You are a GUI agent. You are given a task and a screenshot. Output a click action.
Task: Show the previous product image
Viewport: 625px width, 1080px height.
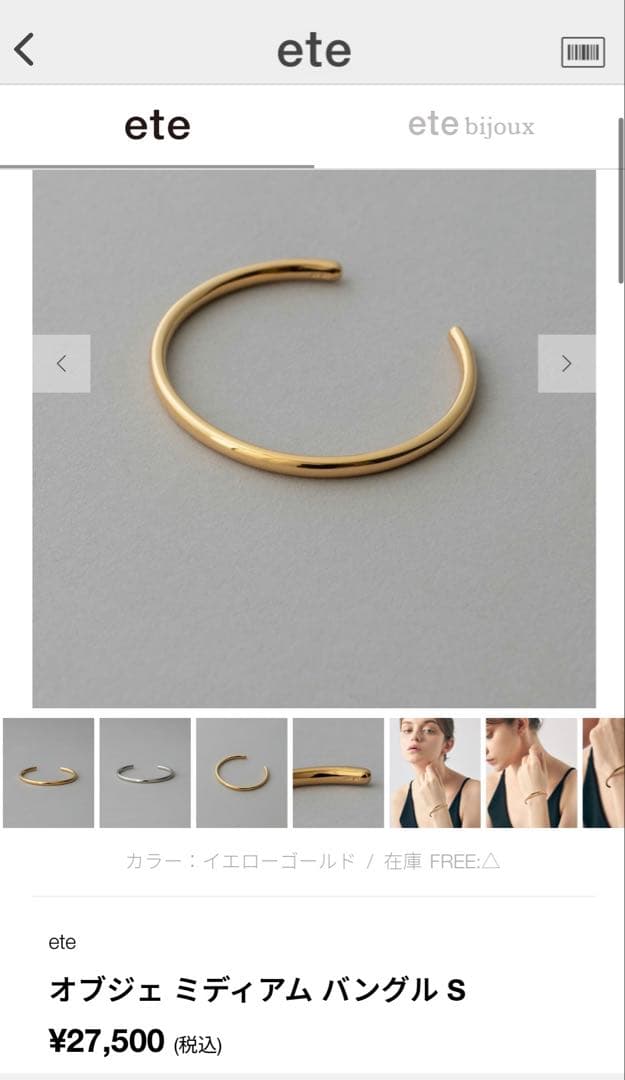[61, 363]
